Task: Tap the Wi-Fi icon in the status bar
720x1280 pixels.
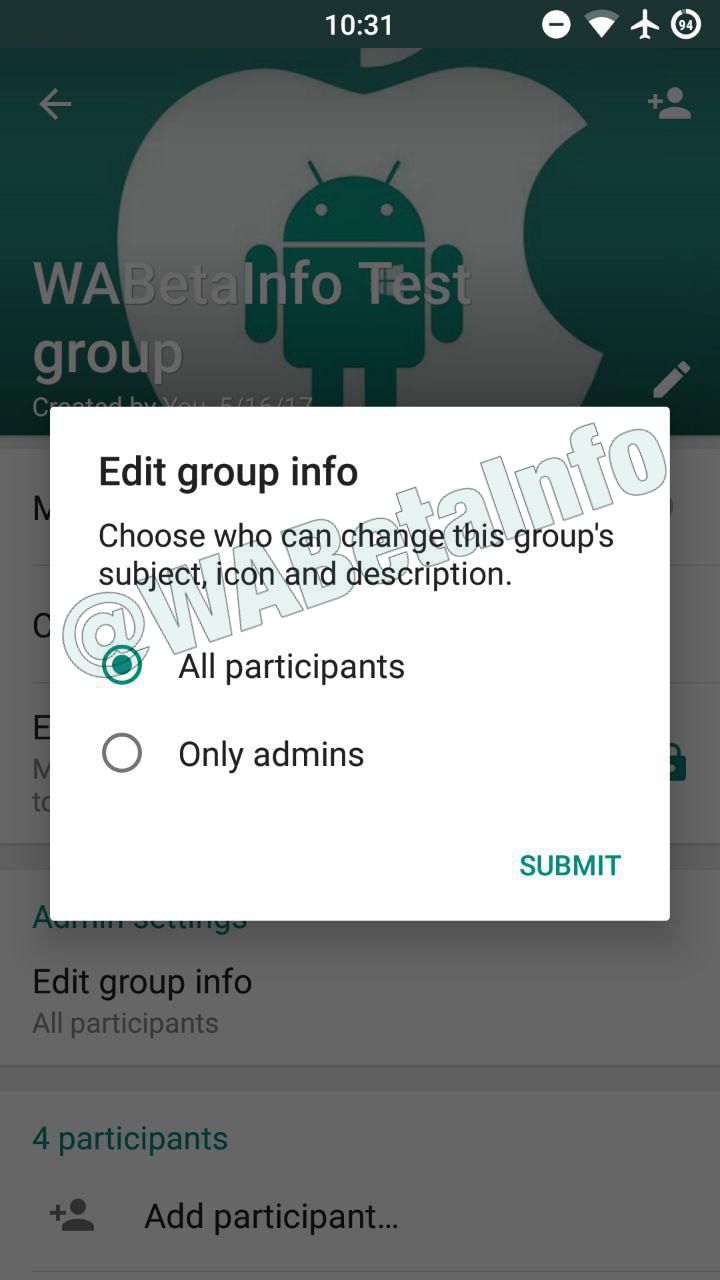Action: pos(601,24)
